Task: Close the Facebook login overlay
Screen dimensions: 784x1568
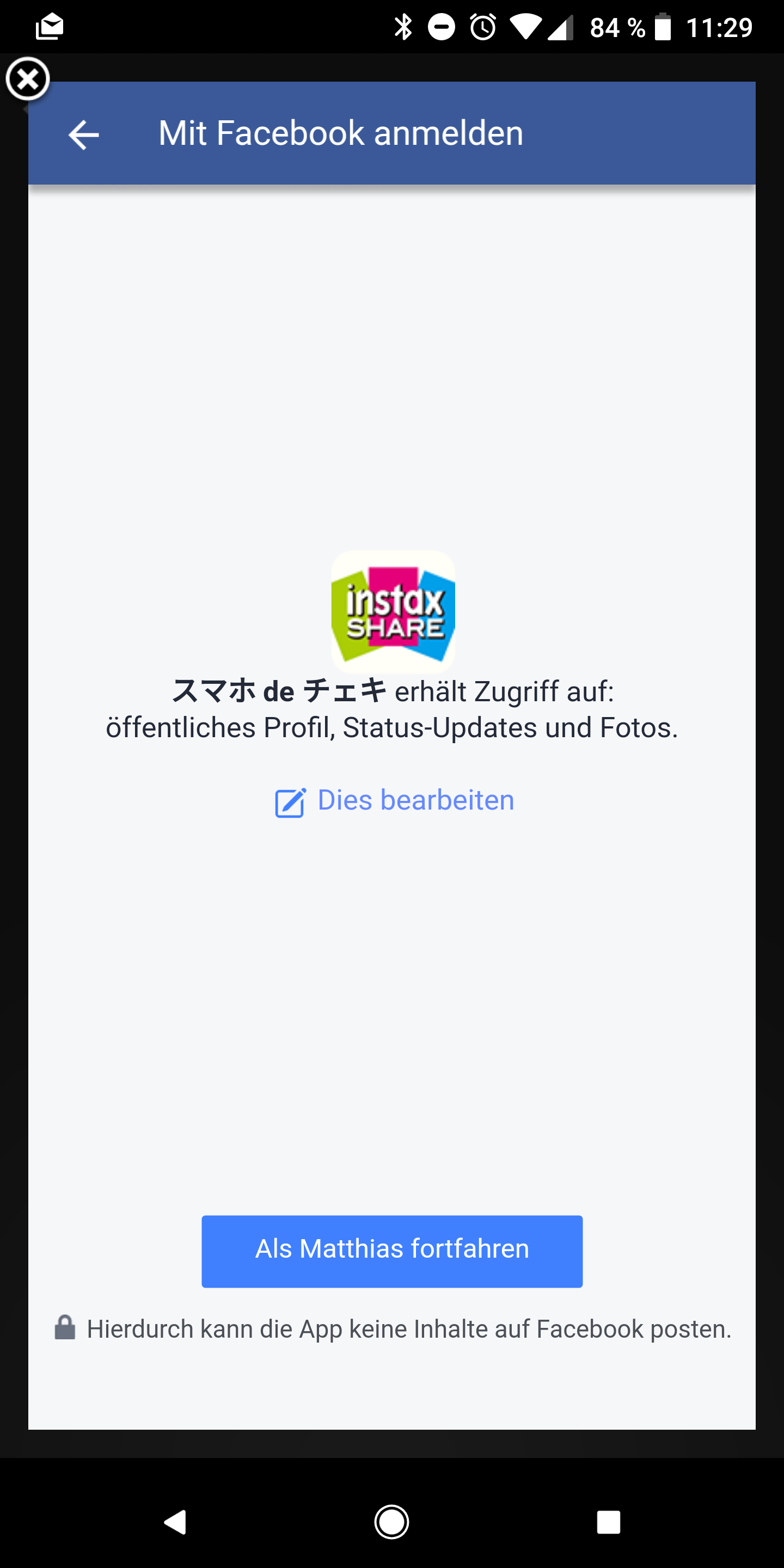Action: click(x=27, y=79)
